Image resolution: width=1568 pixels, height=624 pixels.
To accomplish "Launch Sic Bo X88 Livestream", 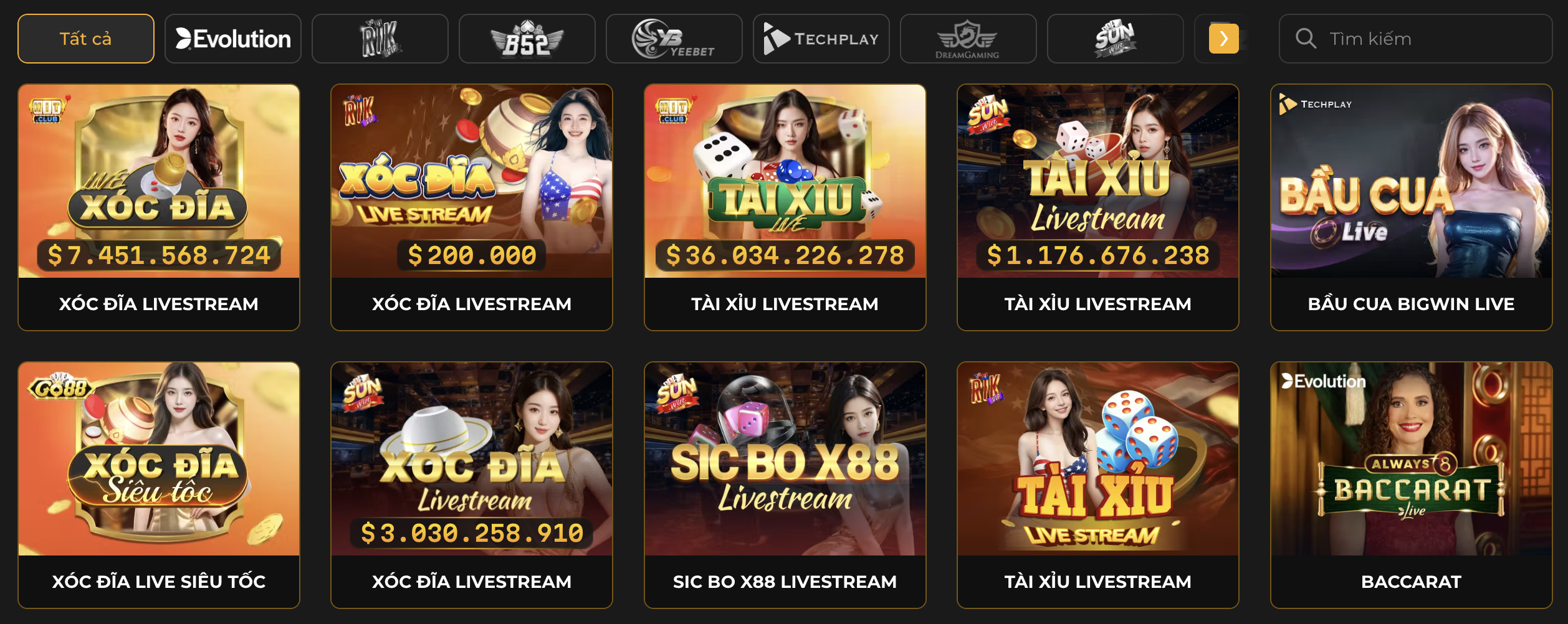I will click(785, 485).
